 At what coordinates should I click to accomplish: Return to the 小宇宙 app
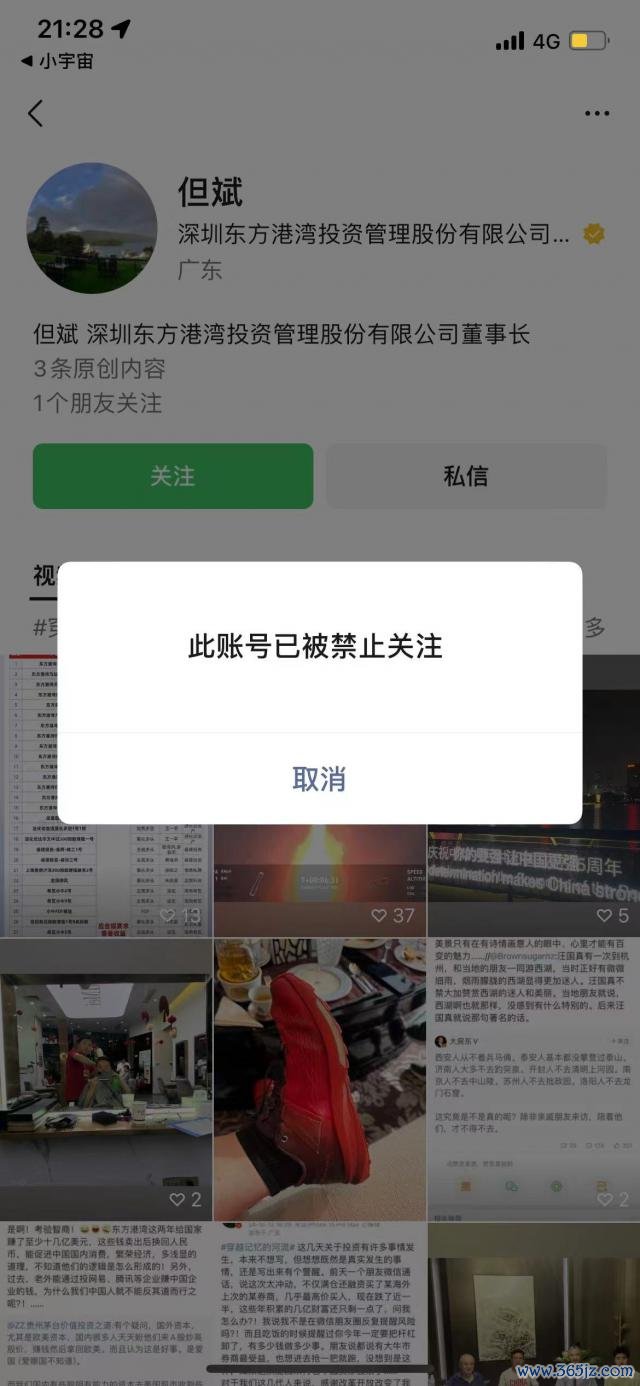58,61
